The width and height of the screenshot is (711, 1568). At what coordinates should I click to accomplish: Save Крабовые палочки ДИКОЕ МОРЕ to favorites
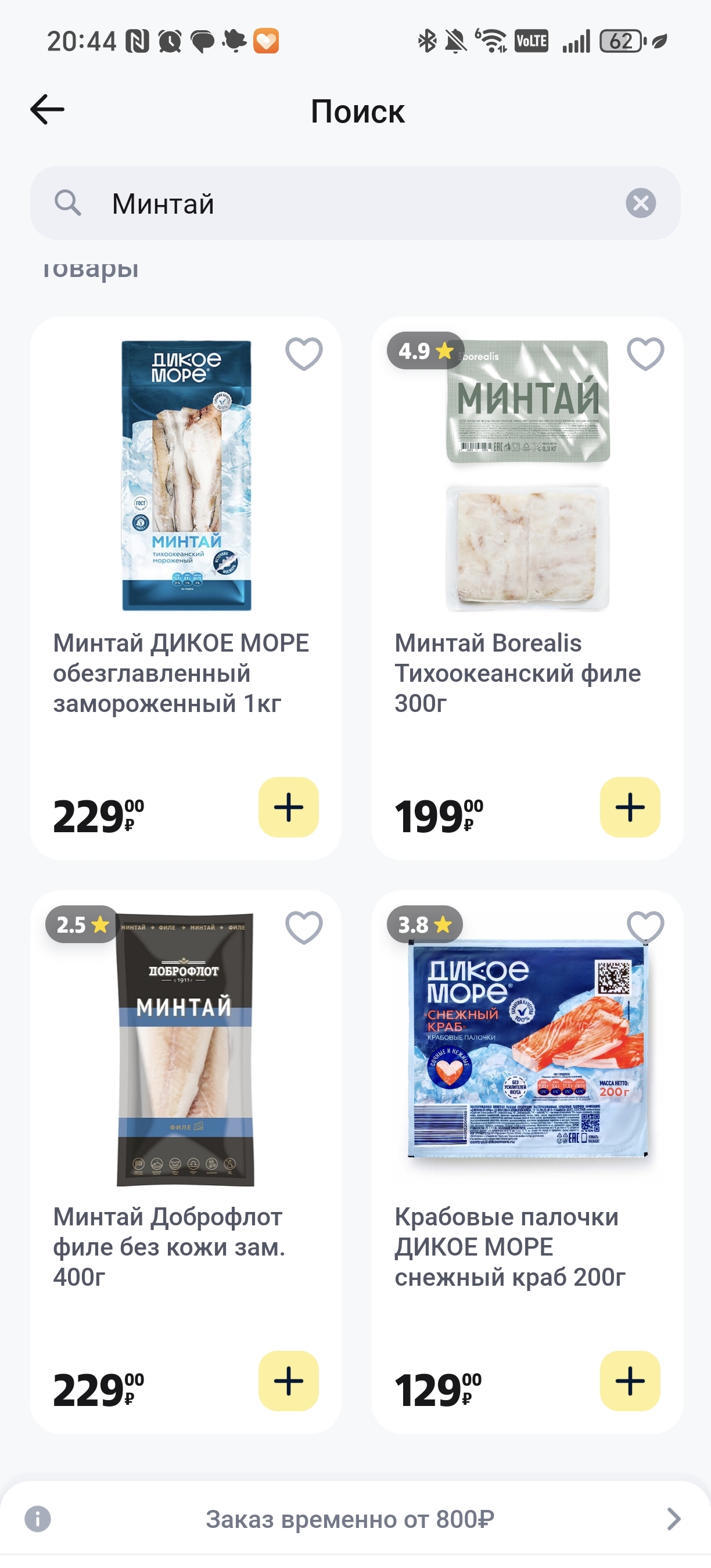[x=645, y=927]
